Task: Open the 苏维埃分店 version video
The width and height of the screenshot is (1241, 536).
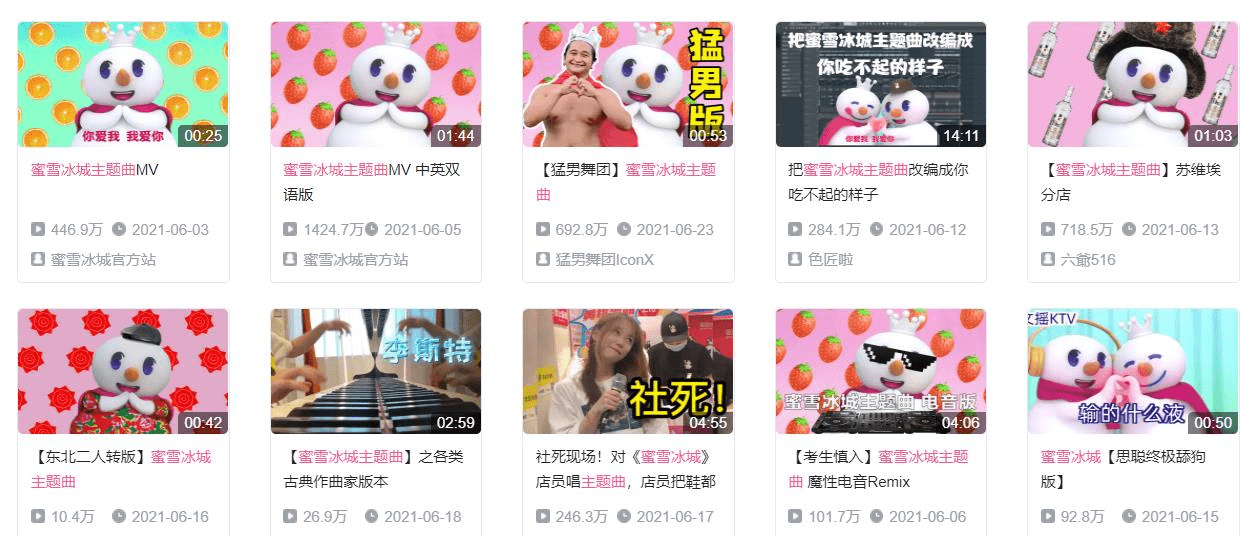Action: pyautogui.click(x=1132, y=85)
